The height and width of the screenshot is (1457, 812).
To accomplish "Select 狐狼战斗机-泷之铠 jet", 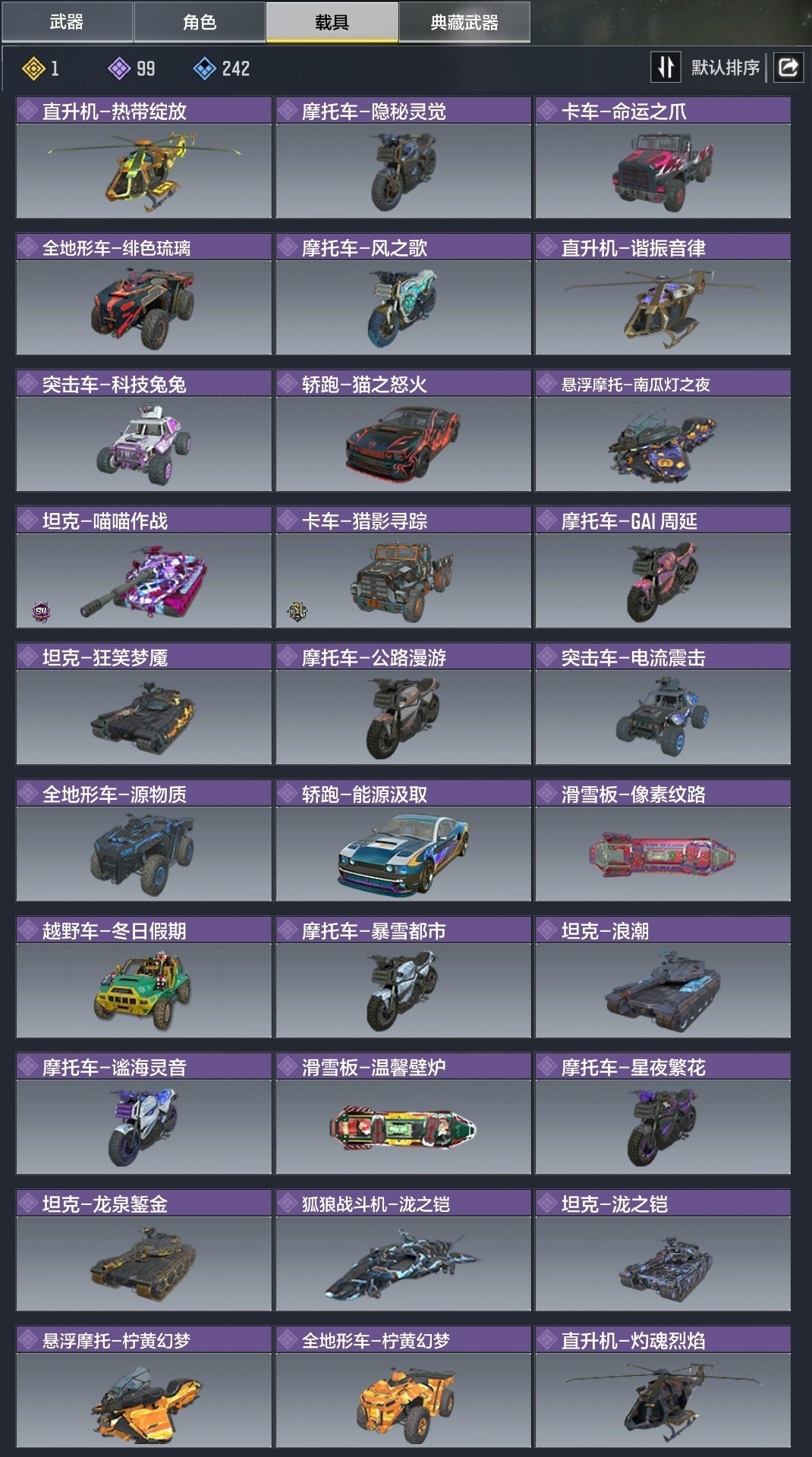I will (x=403, y=1251).
